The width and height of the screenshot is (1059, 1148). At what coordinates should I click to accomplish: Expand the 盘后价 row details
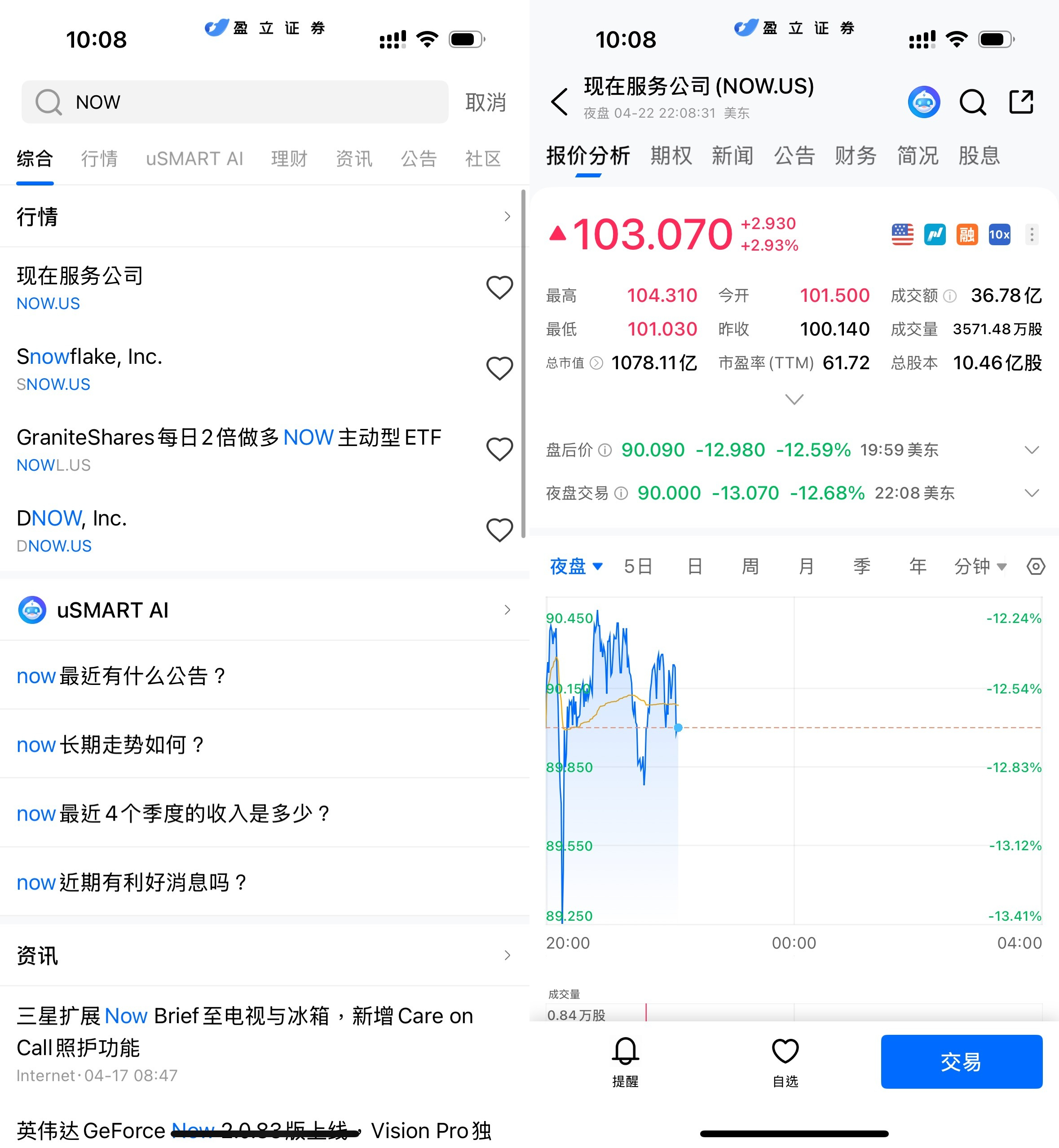(x=1032, y=450)
